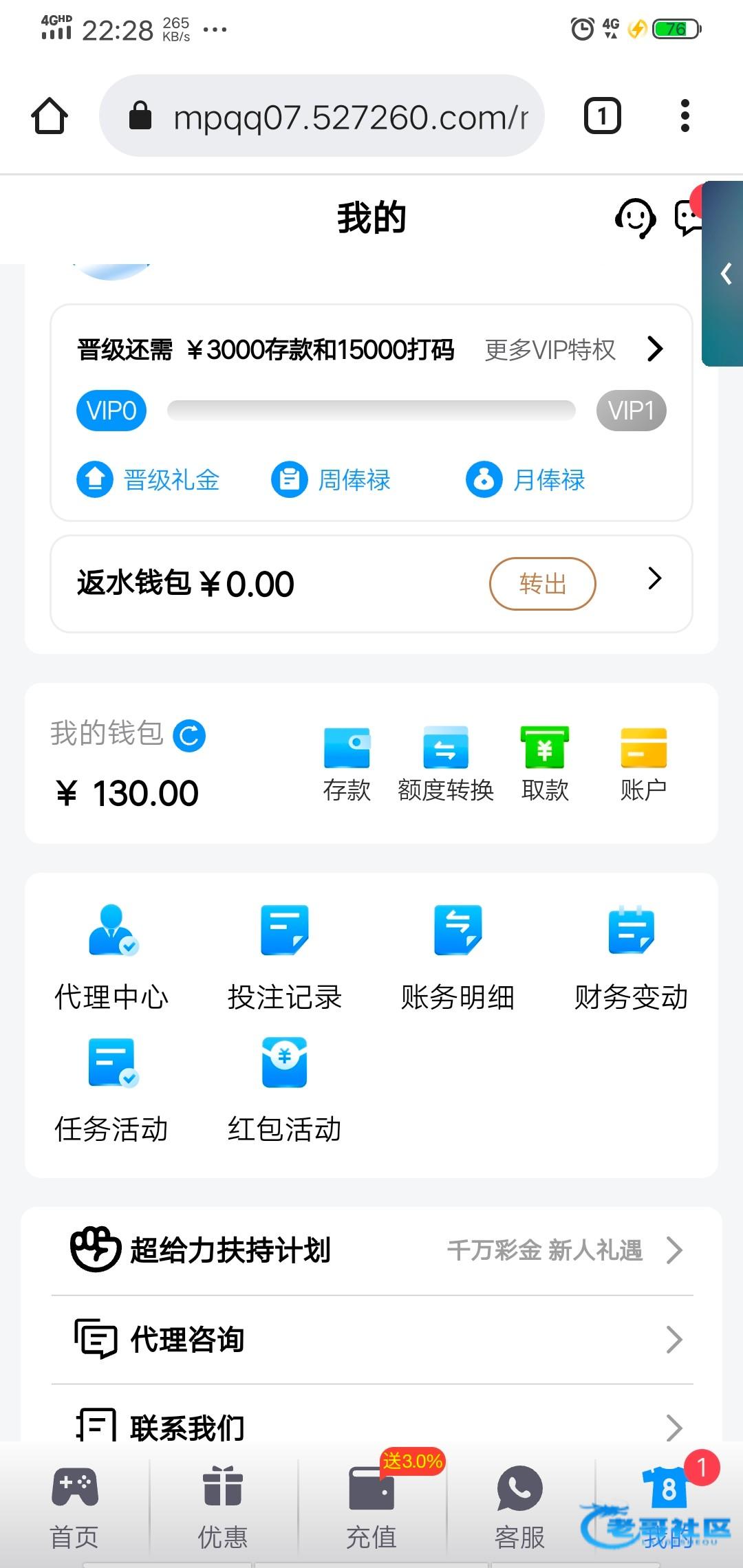The width and height of the screenshot is (743, 1568).
Task: Open 账务明细
Action: [x=458, y=958]
